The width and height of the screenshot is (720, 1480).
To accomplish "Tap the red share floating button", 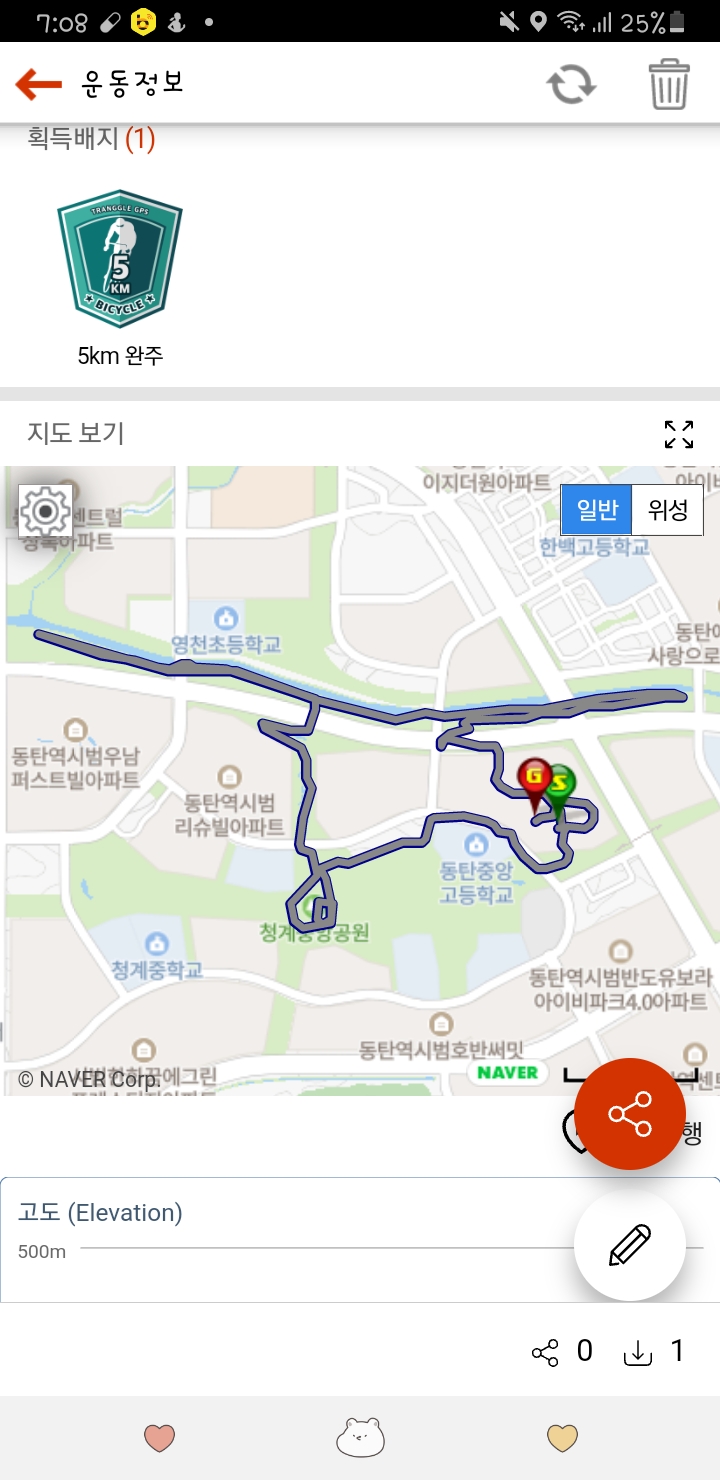I will (630, 1114).
